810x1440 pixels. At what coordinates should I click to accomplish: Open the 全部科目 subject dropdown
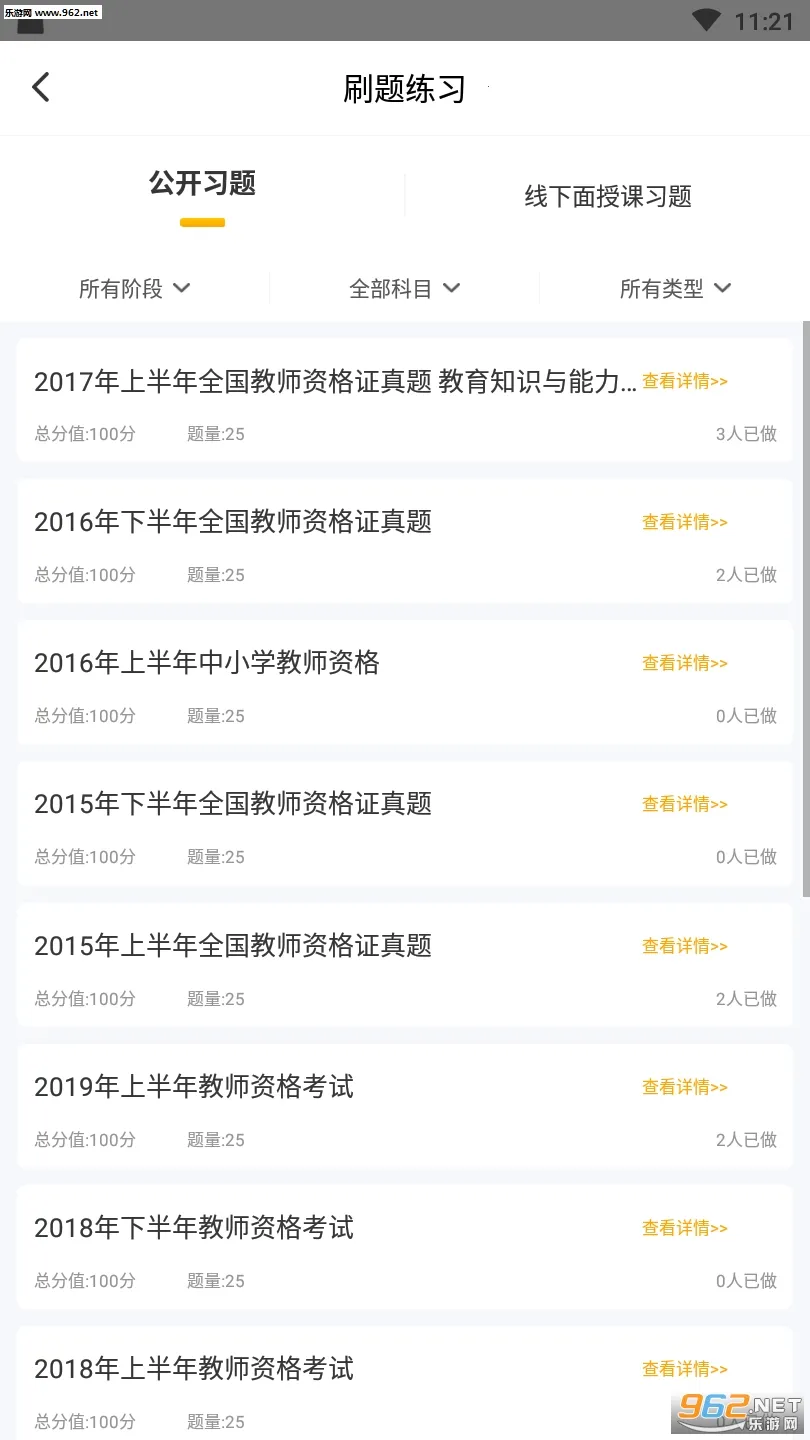[x=404, y=287]
